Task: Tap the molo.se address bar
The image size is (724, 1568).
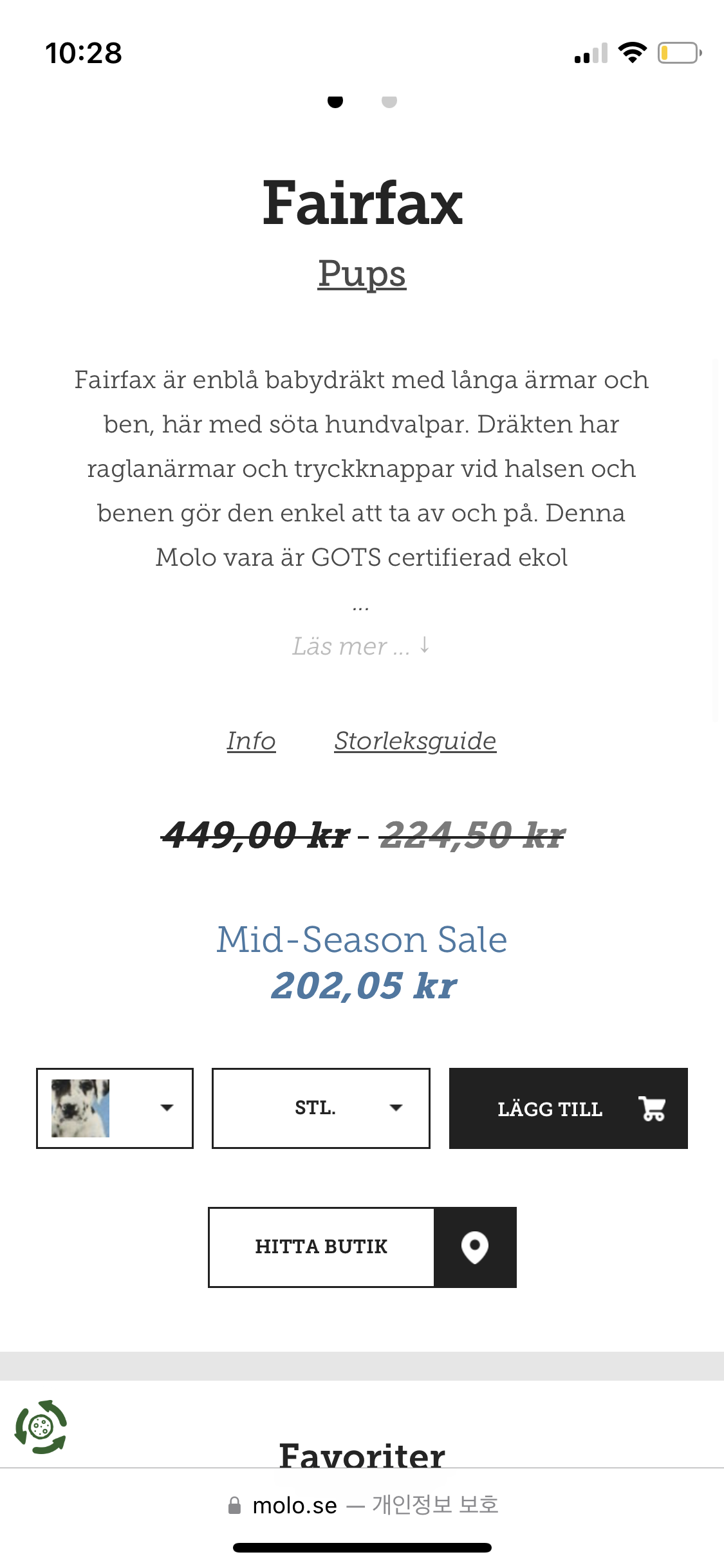Action: tap(362, 1506)
